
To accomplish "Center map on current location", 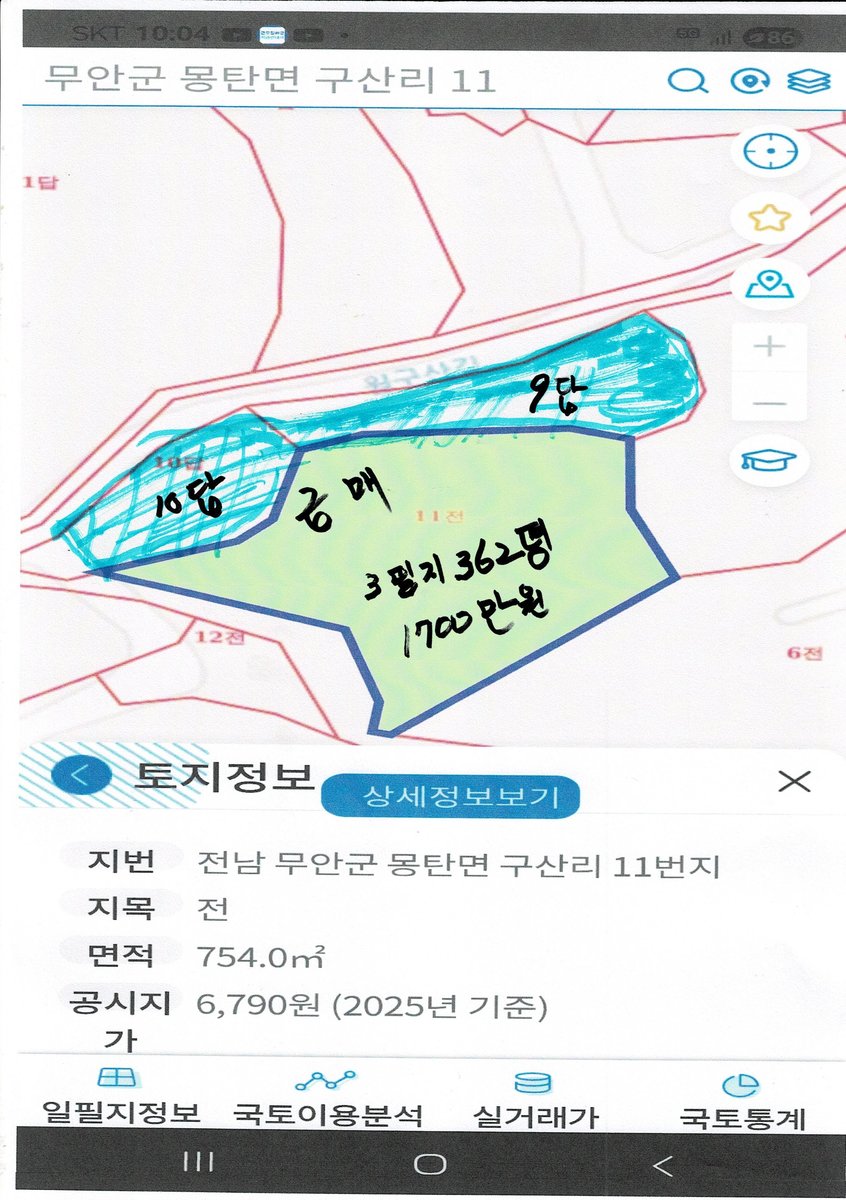I will 769,152.
